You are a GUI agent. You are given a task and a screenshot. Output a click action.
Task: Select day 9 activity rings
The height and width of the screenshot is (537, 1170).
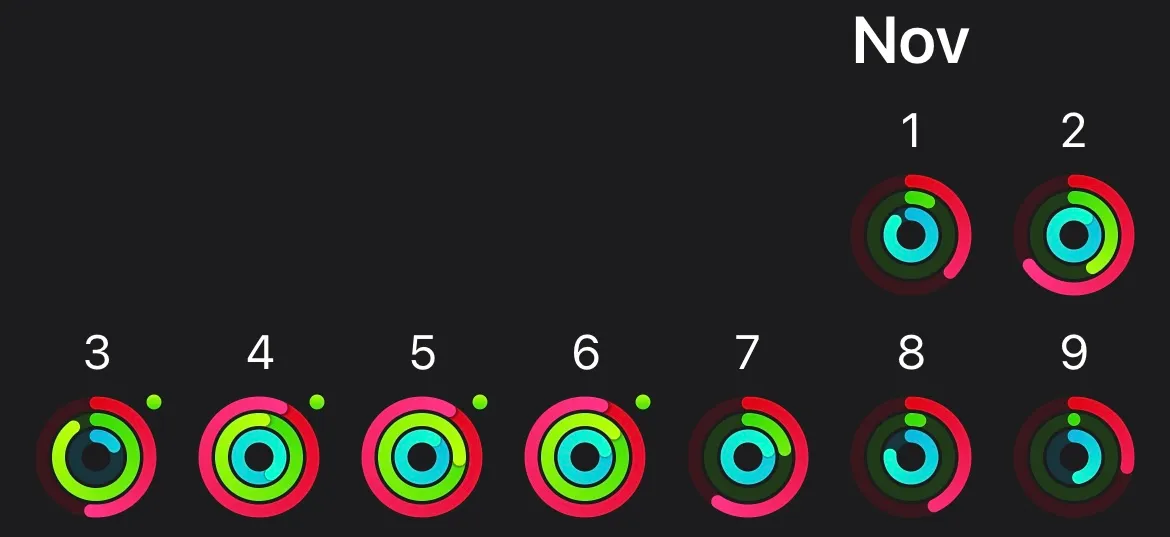click(x=1073, y=458)
